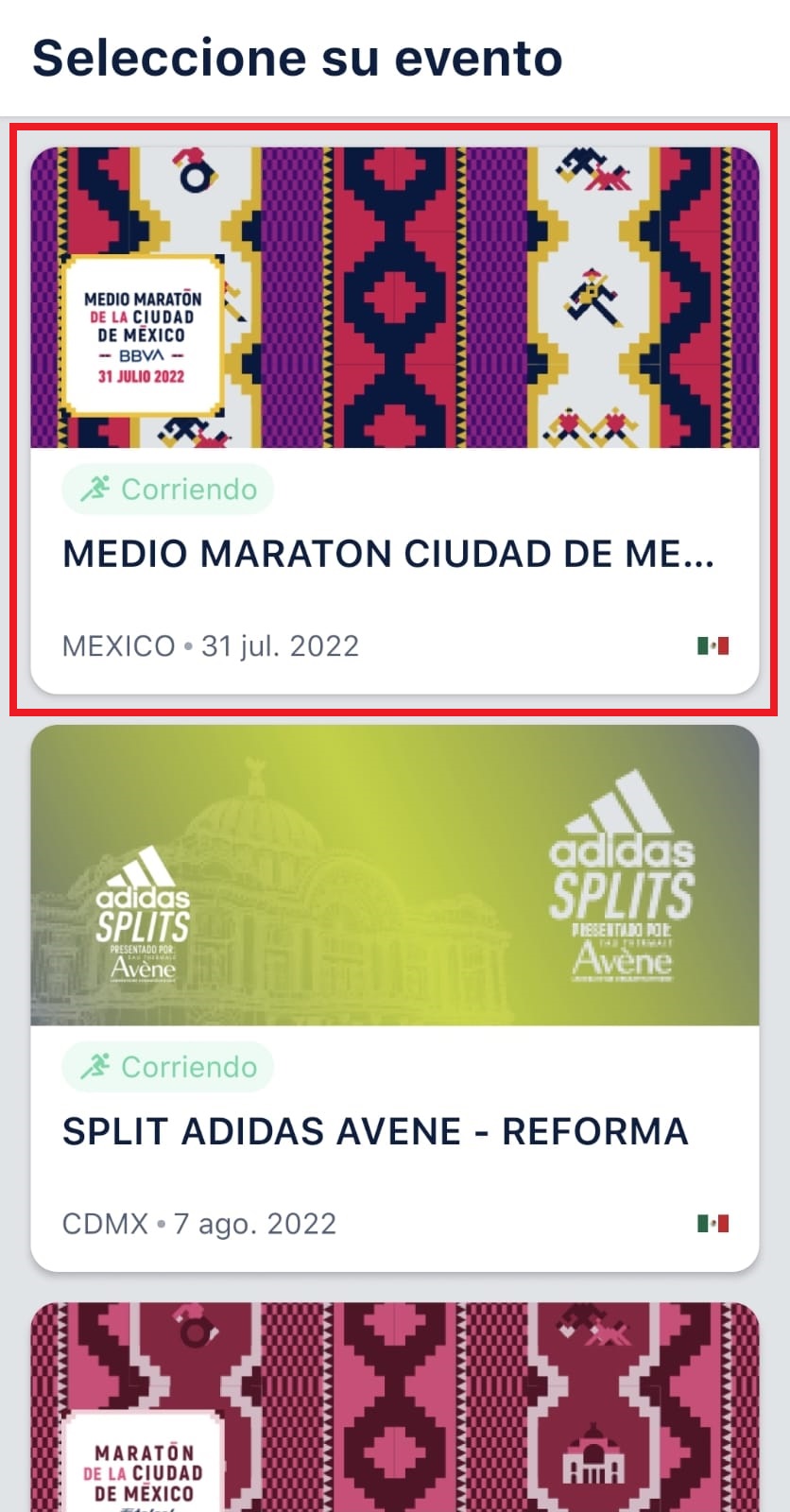Viewport: 790px width, 1512px height.
Task: Click the Mexico flag on the Medio Maraton card
Action: click(712, 644)
